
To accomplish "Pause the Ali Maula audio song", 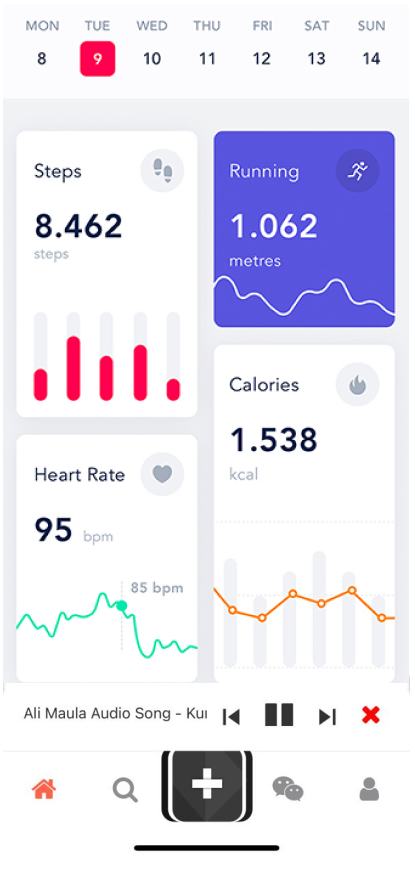I will (279, 715).
